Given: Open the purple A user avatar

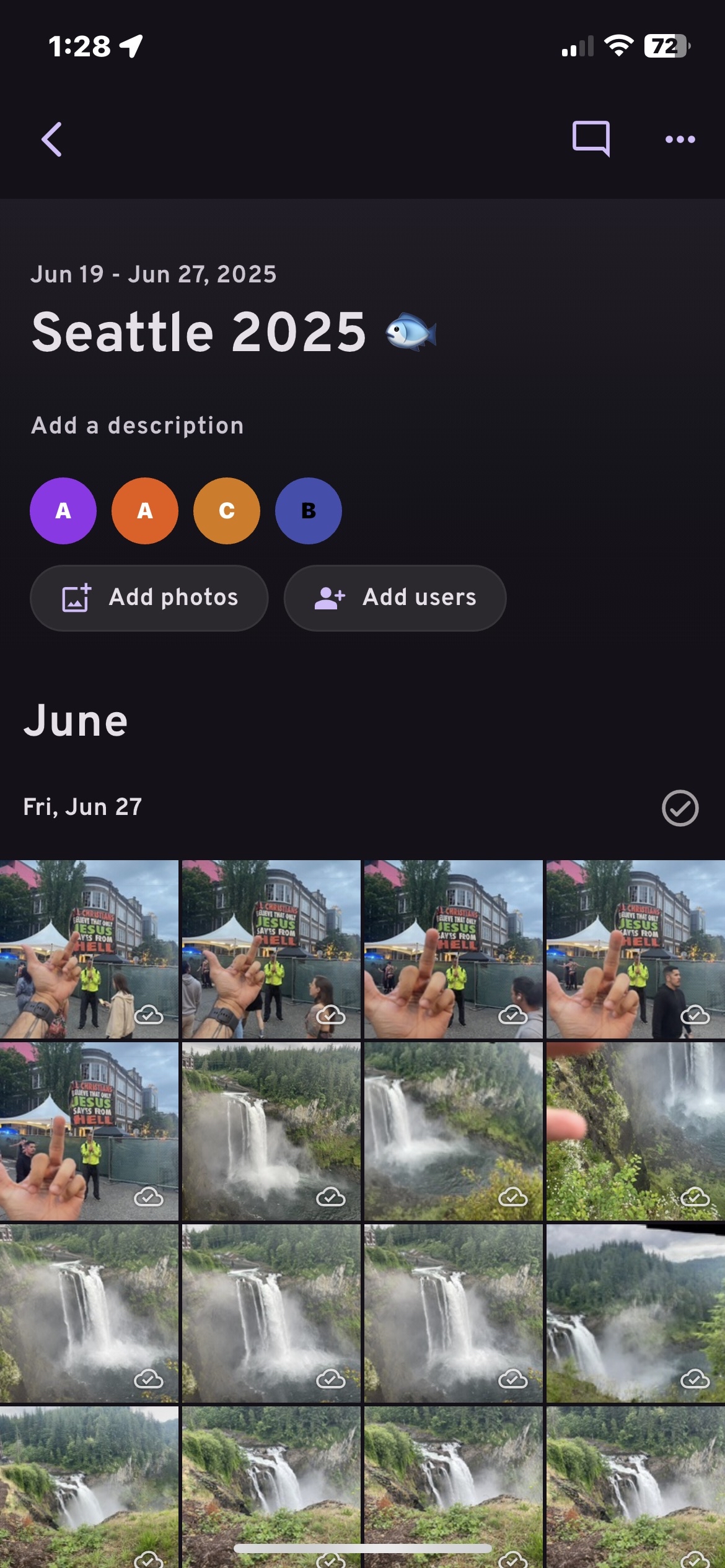Looking at the screenshot, I should pos(63,511).
